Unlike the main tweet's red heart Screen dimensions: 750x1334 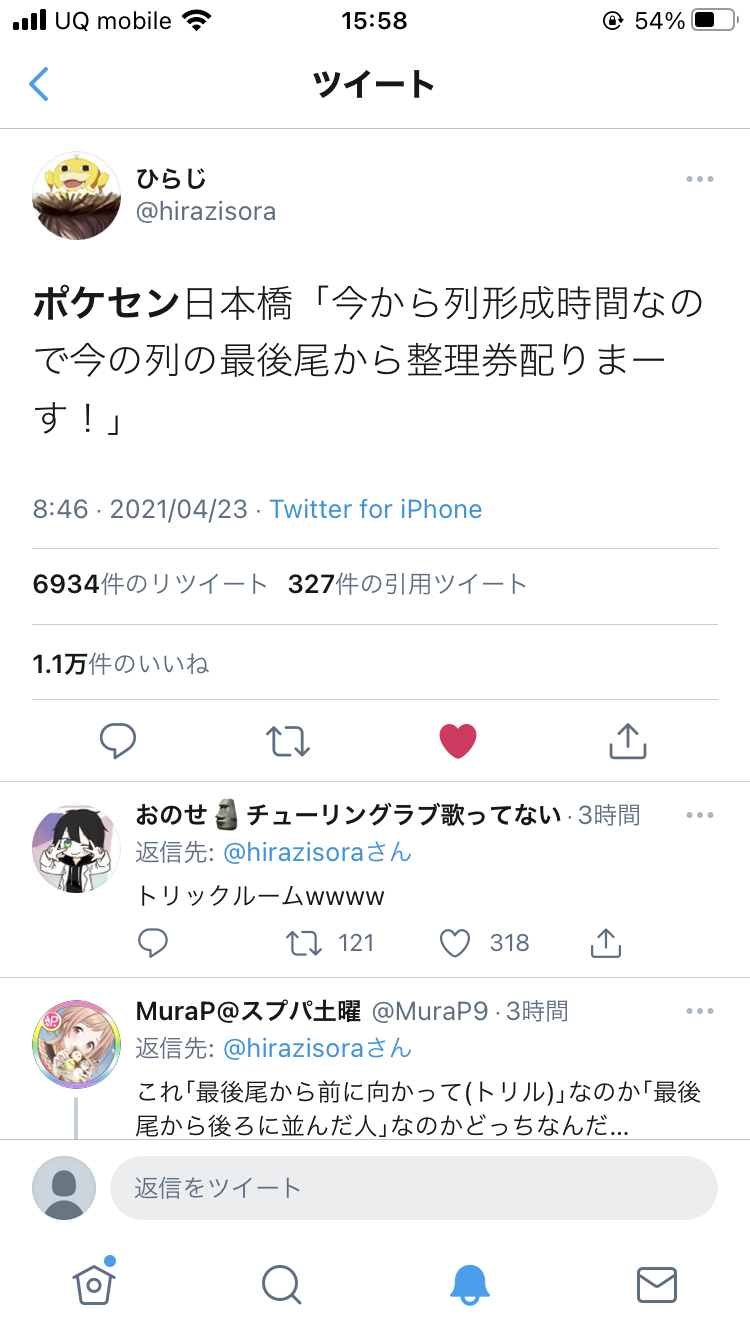click(458, 741)
